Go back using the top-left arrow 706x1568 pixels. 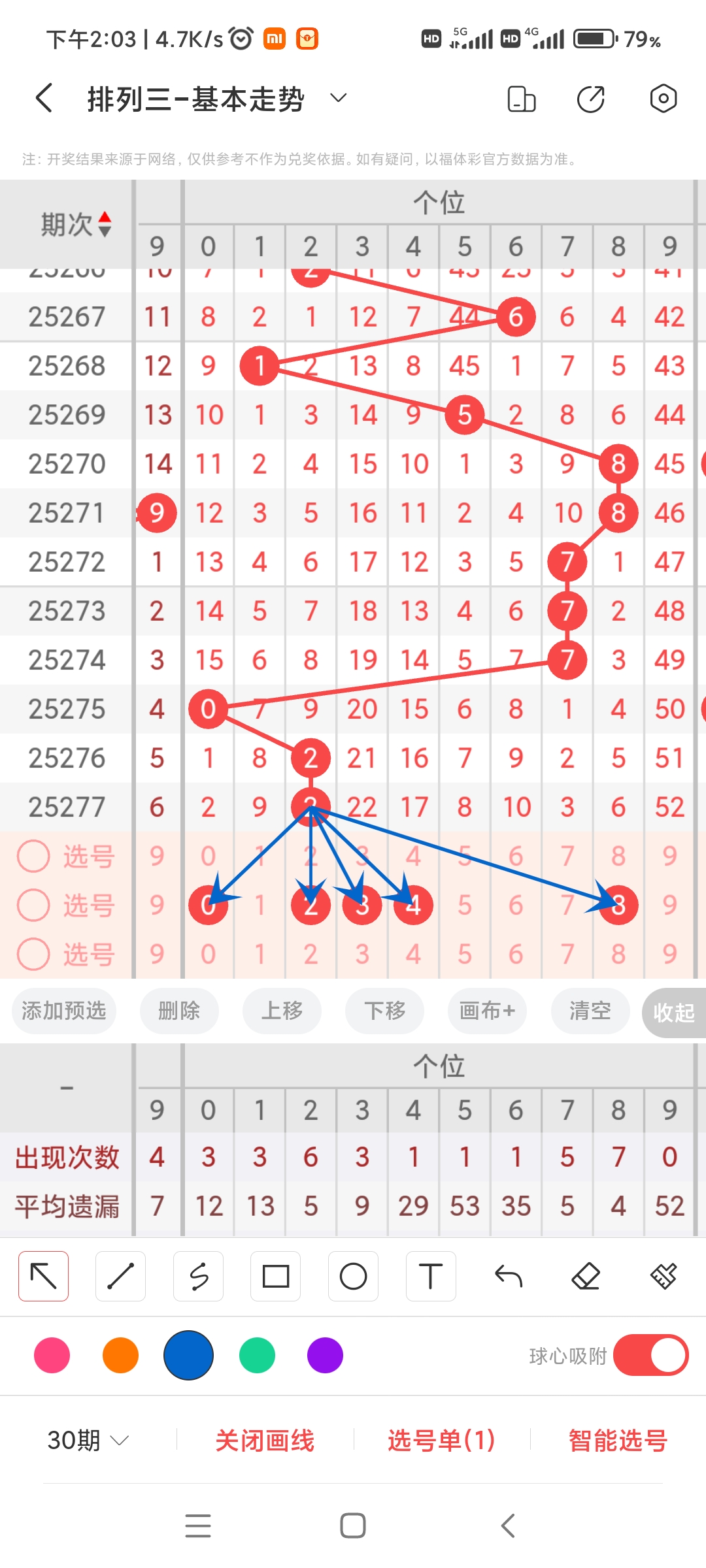tap(44, 99)
